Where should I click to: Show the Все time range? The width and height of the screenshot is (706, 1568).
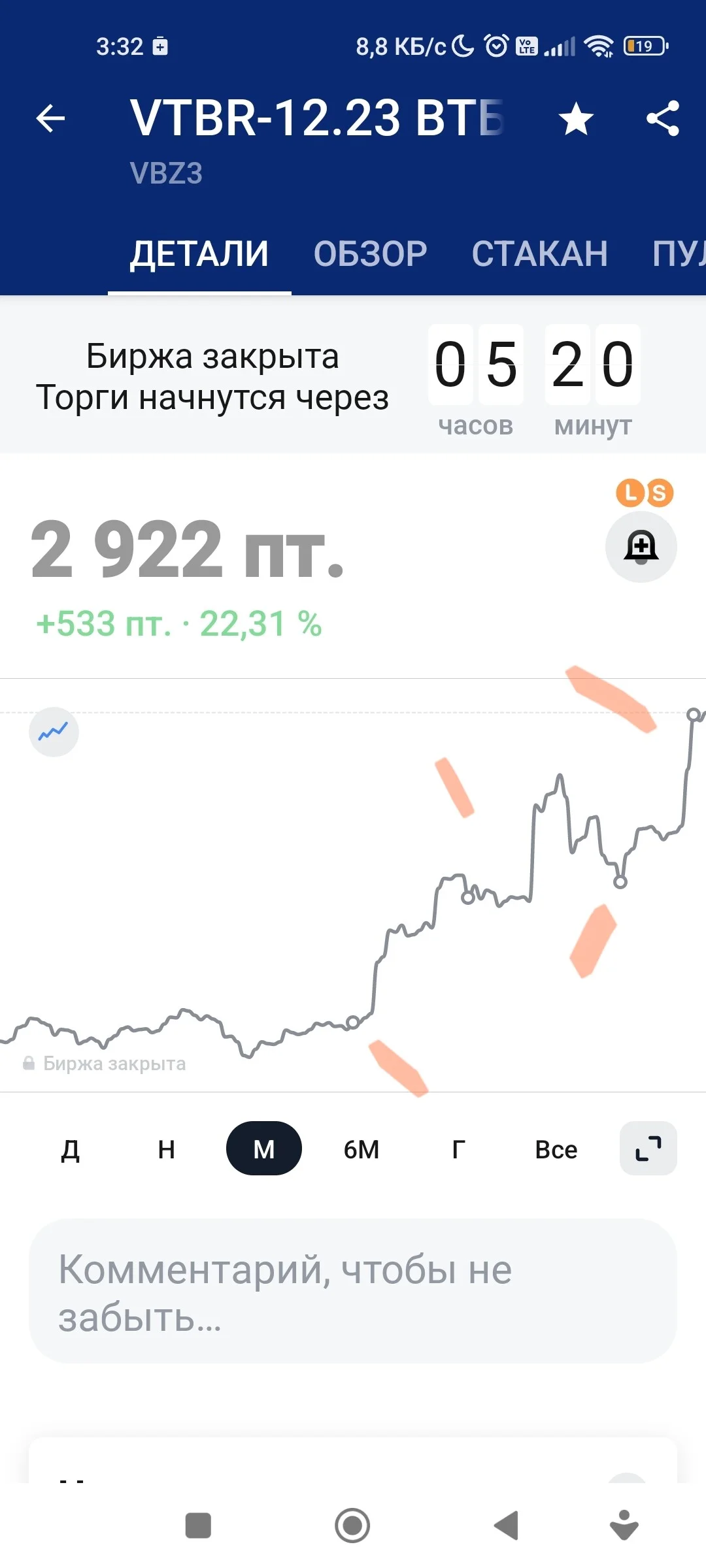[x=556, y=1149]
